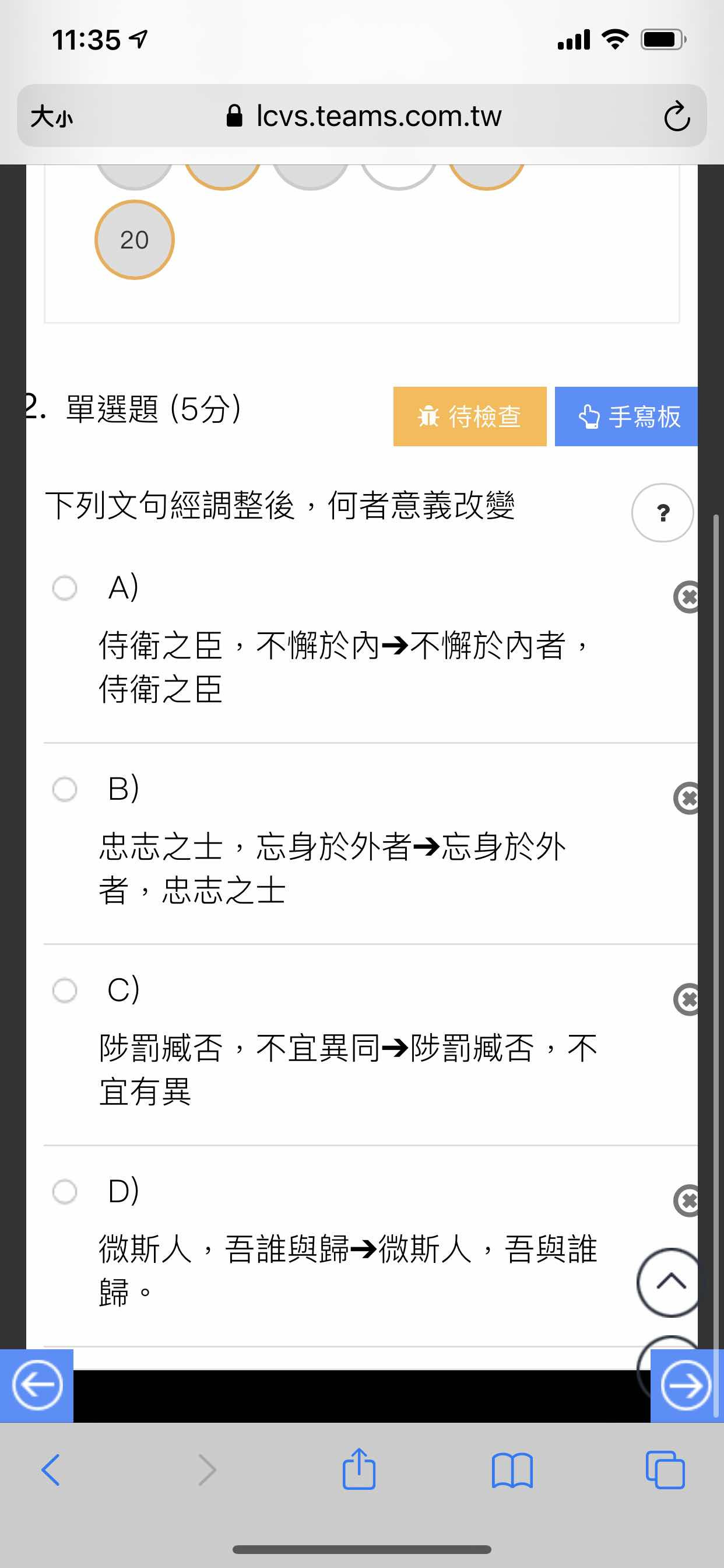This screenshot has width=724, height=1568.
Task: Tap the lcvs.teams.com.tw address bar
Action: coord(362,116)
